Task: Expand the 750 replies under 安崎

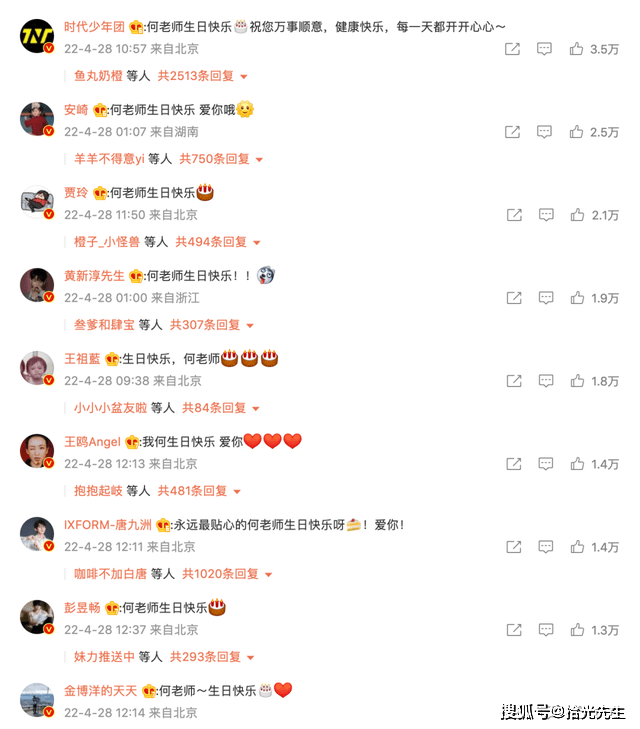Action: pos(219,158)
